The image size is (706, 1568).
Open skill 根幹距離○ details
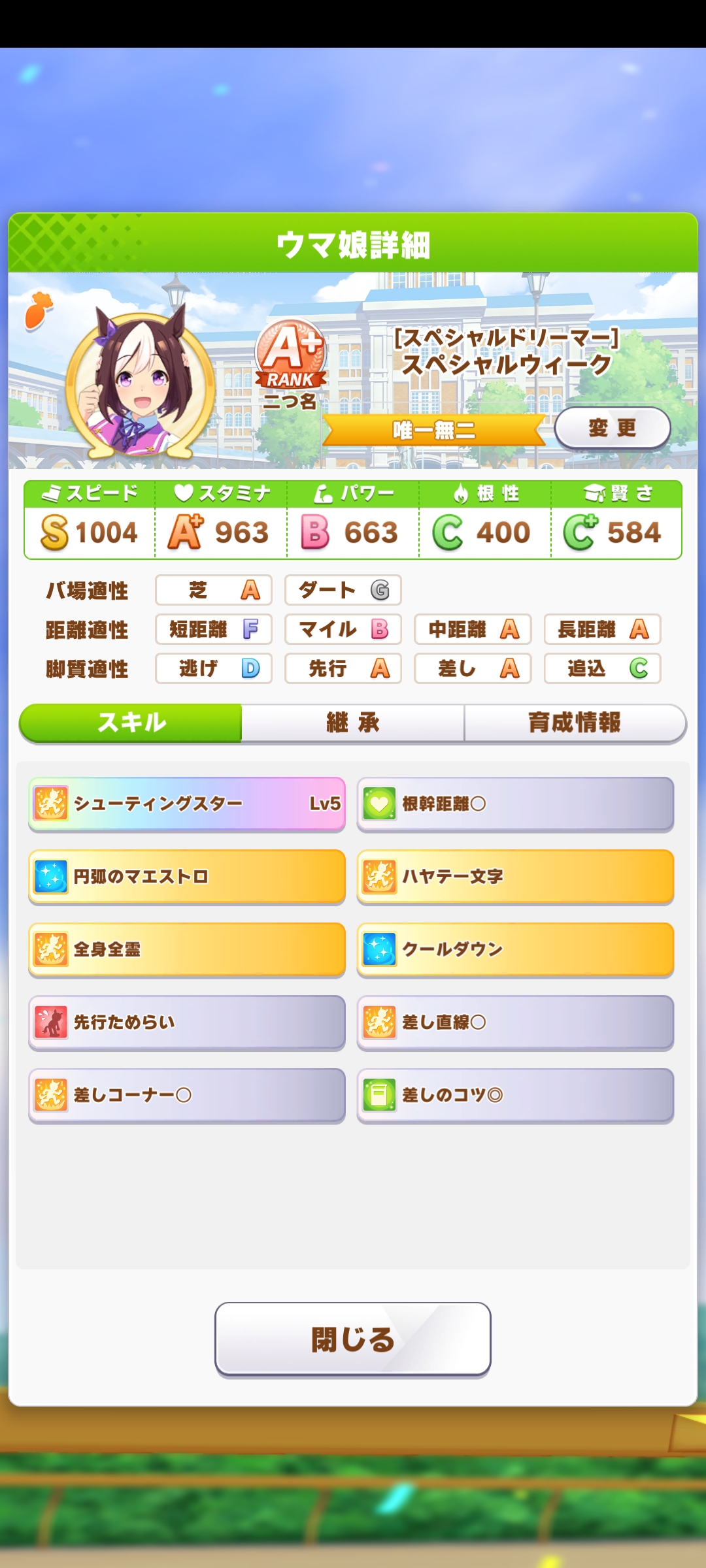click(515, 804)
